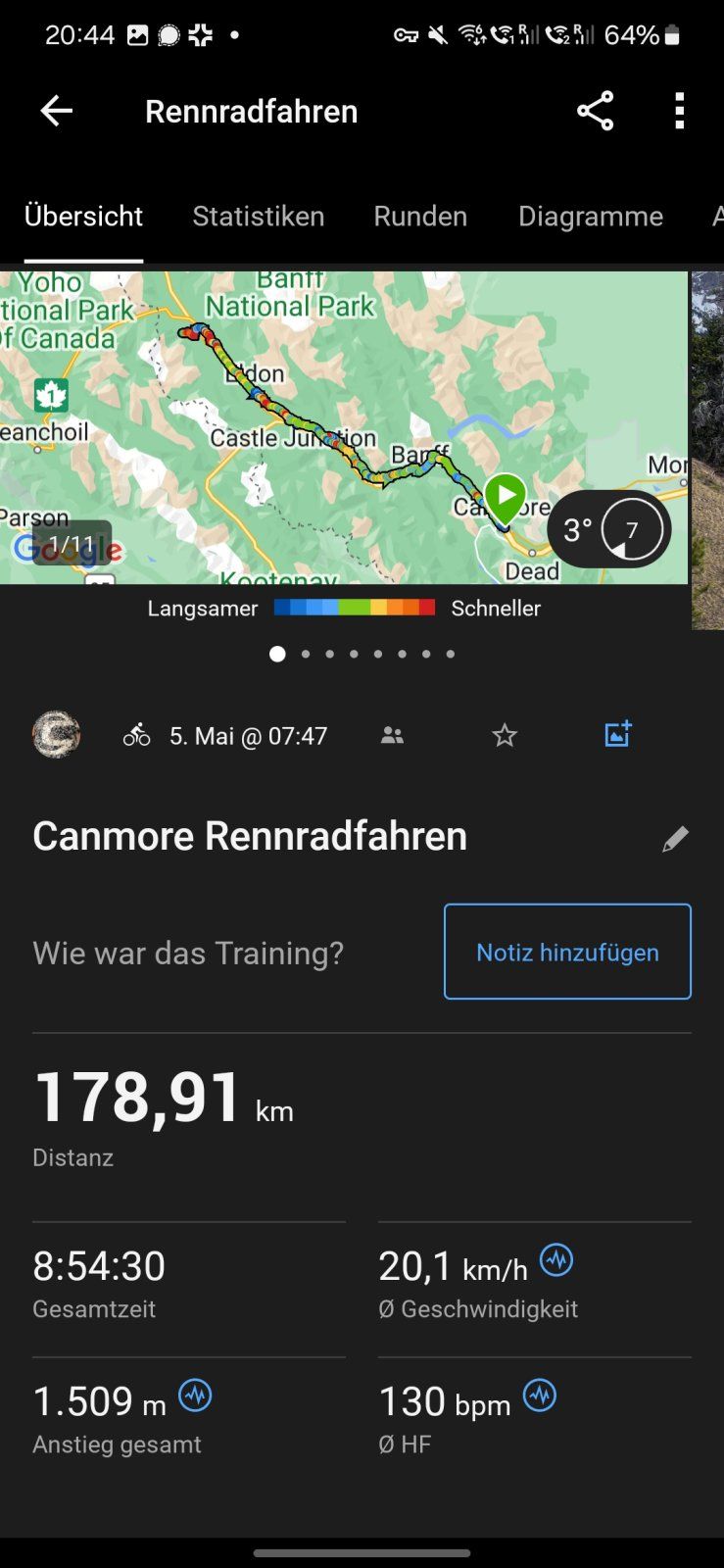Open the 3° weather details badge
This screenshot has height=1568, width=724.
coord(609,529)
